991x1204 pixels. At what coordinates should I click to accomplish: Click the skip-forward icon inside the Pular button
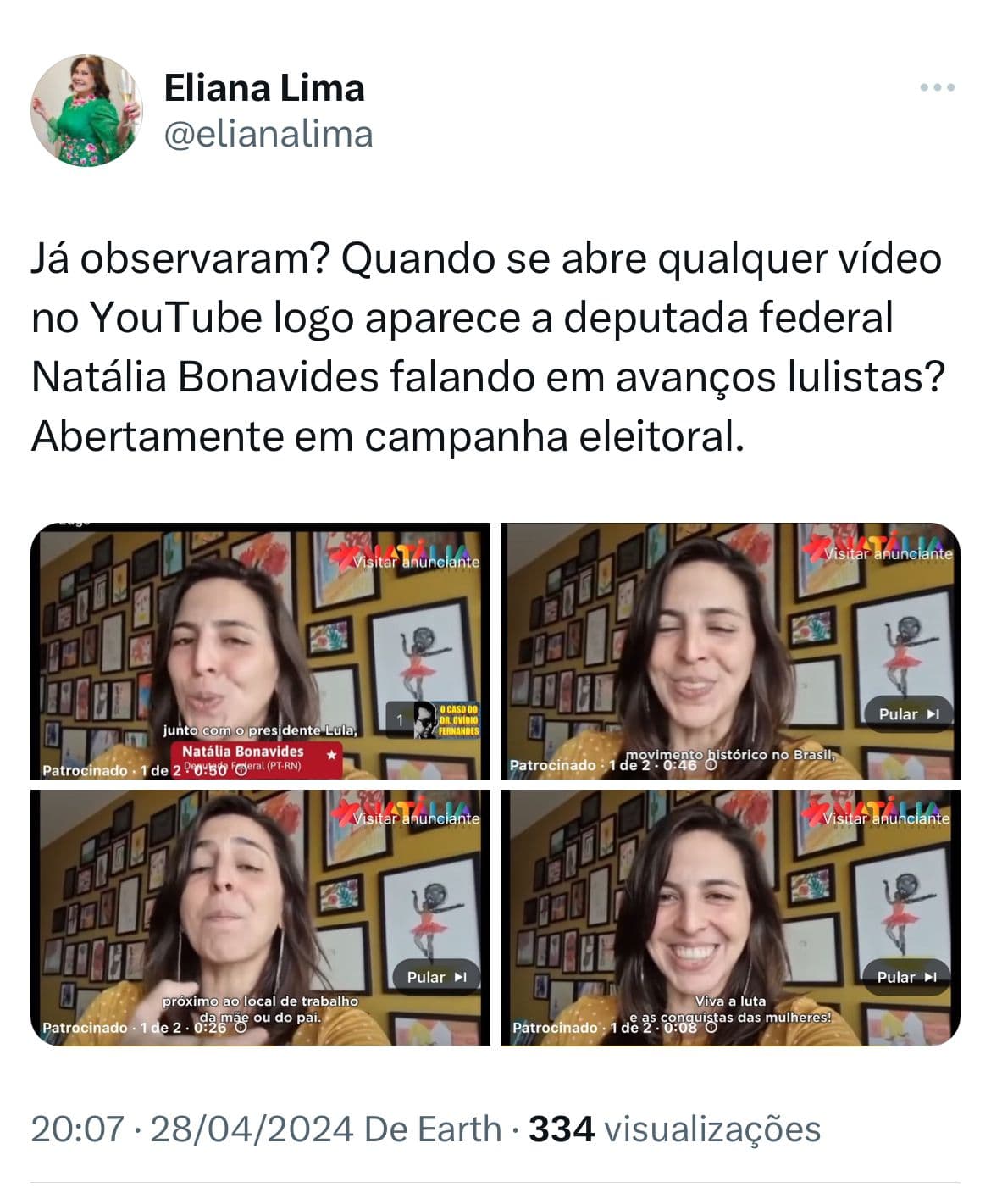pos(932,715)
